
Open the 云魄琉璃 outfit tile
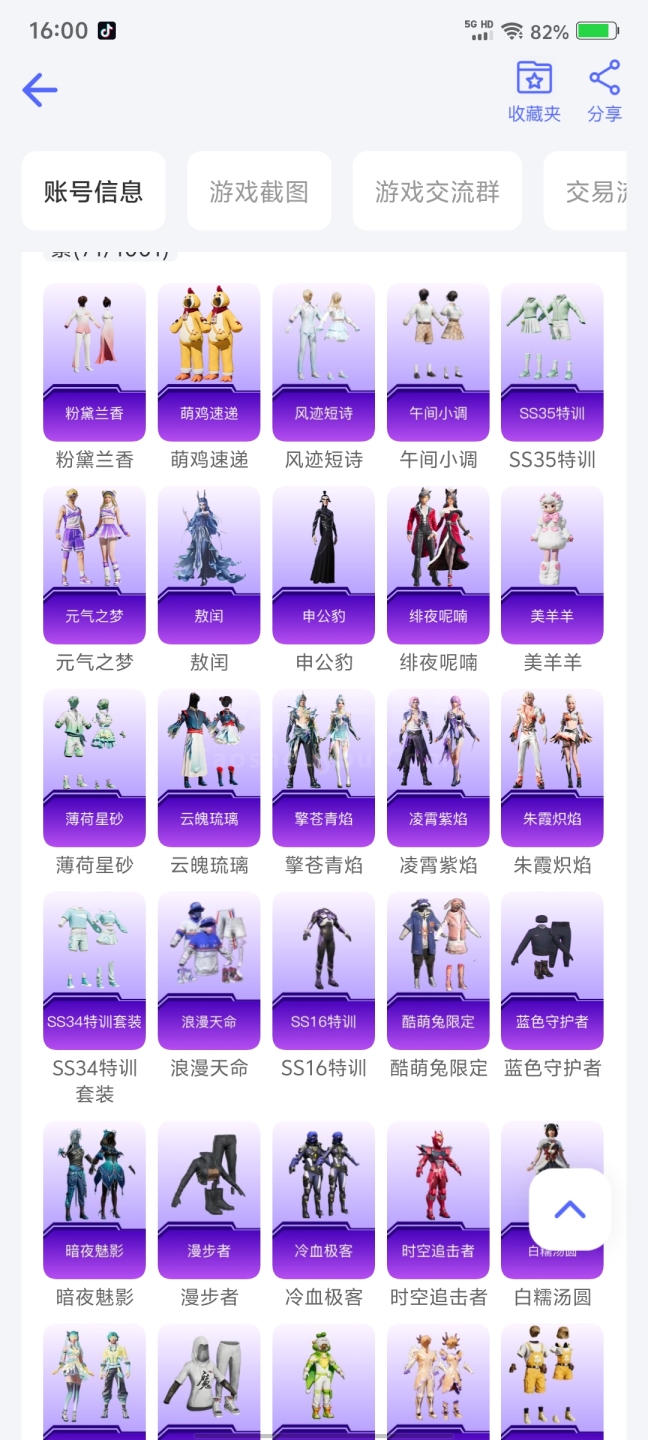pos(209,768)
